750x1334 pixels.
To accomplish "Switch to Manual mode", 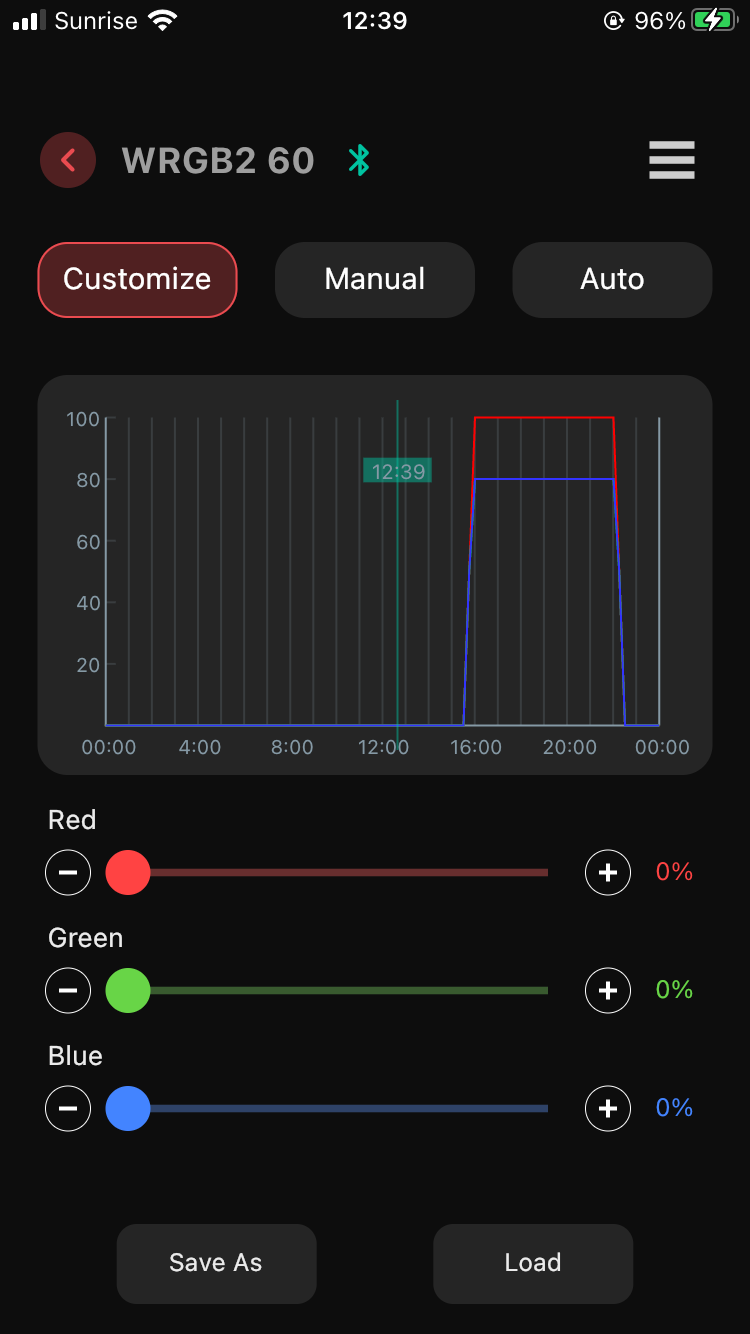I will [x=375, y=279].
